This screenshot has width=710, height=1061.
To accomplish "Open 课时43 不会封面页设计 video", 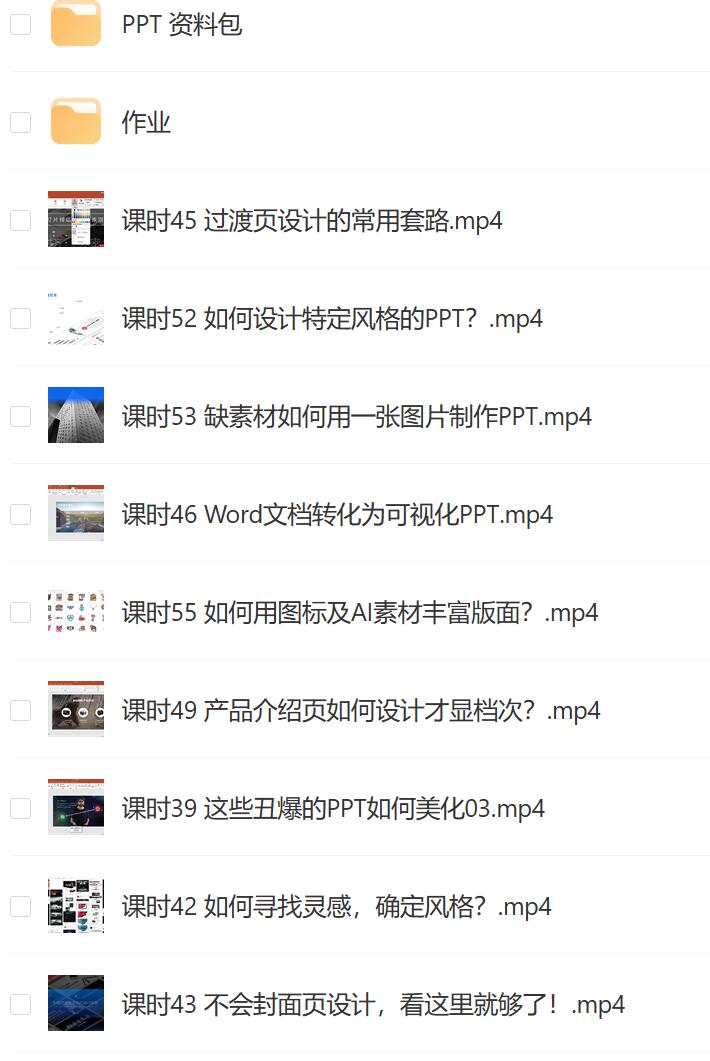I will [x=373, y=1004].
